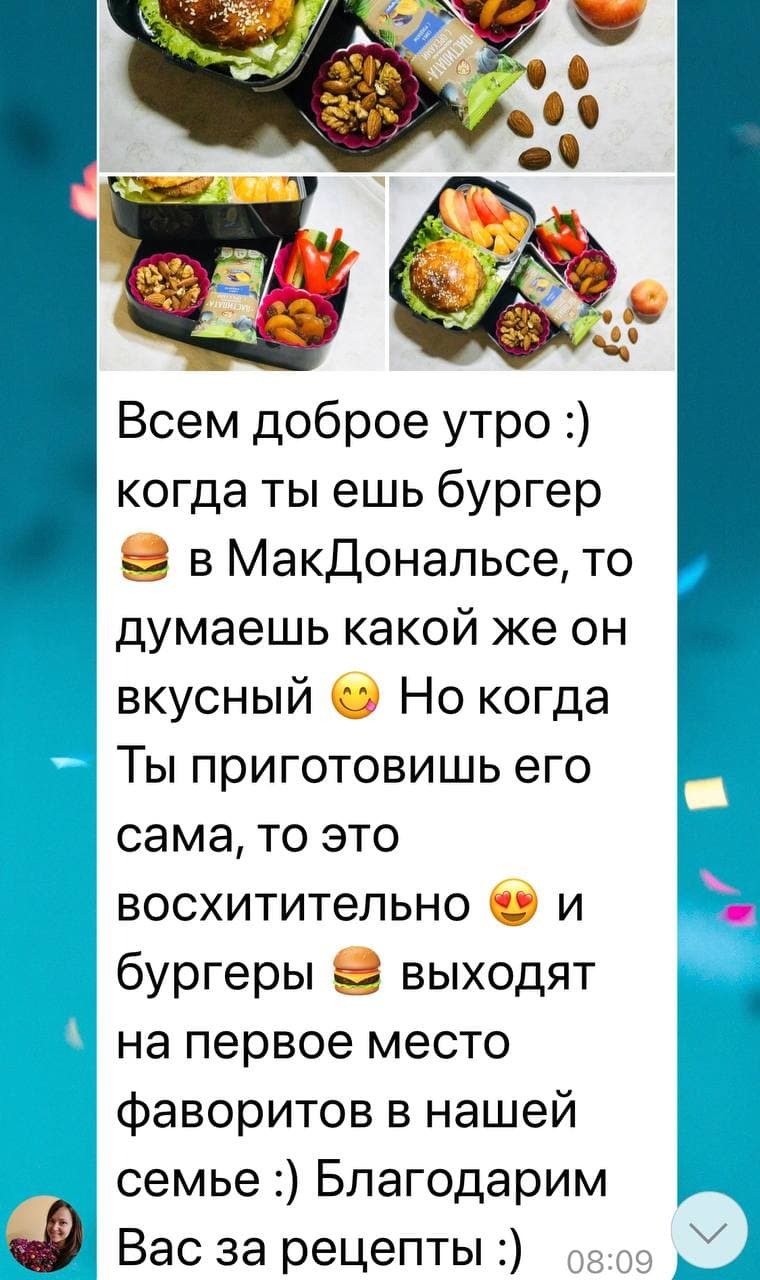Open the large top lunchbox photo

pos(387,85)
